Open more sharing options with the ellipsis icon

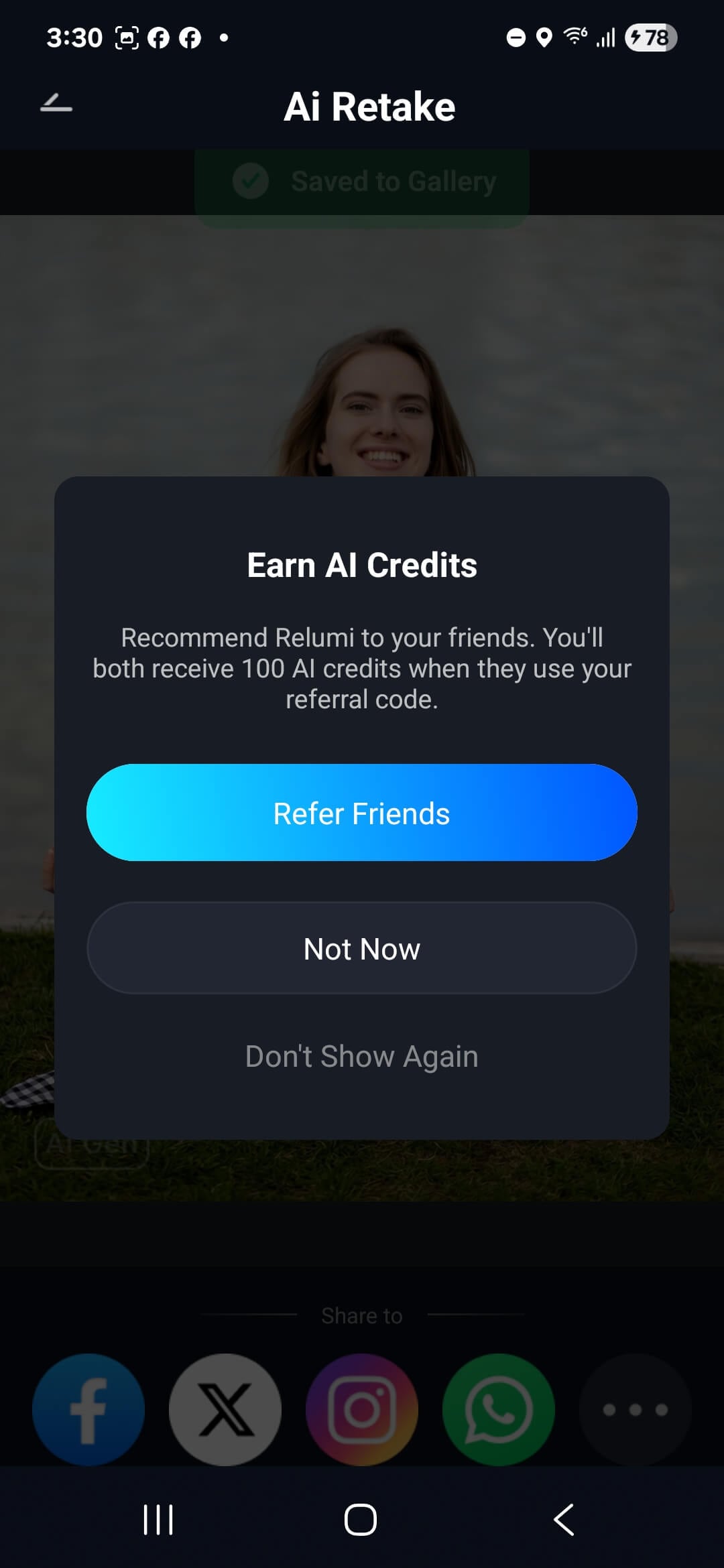tap(636, 1411)
